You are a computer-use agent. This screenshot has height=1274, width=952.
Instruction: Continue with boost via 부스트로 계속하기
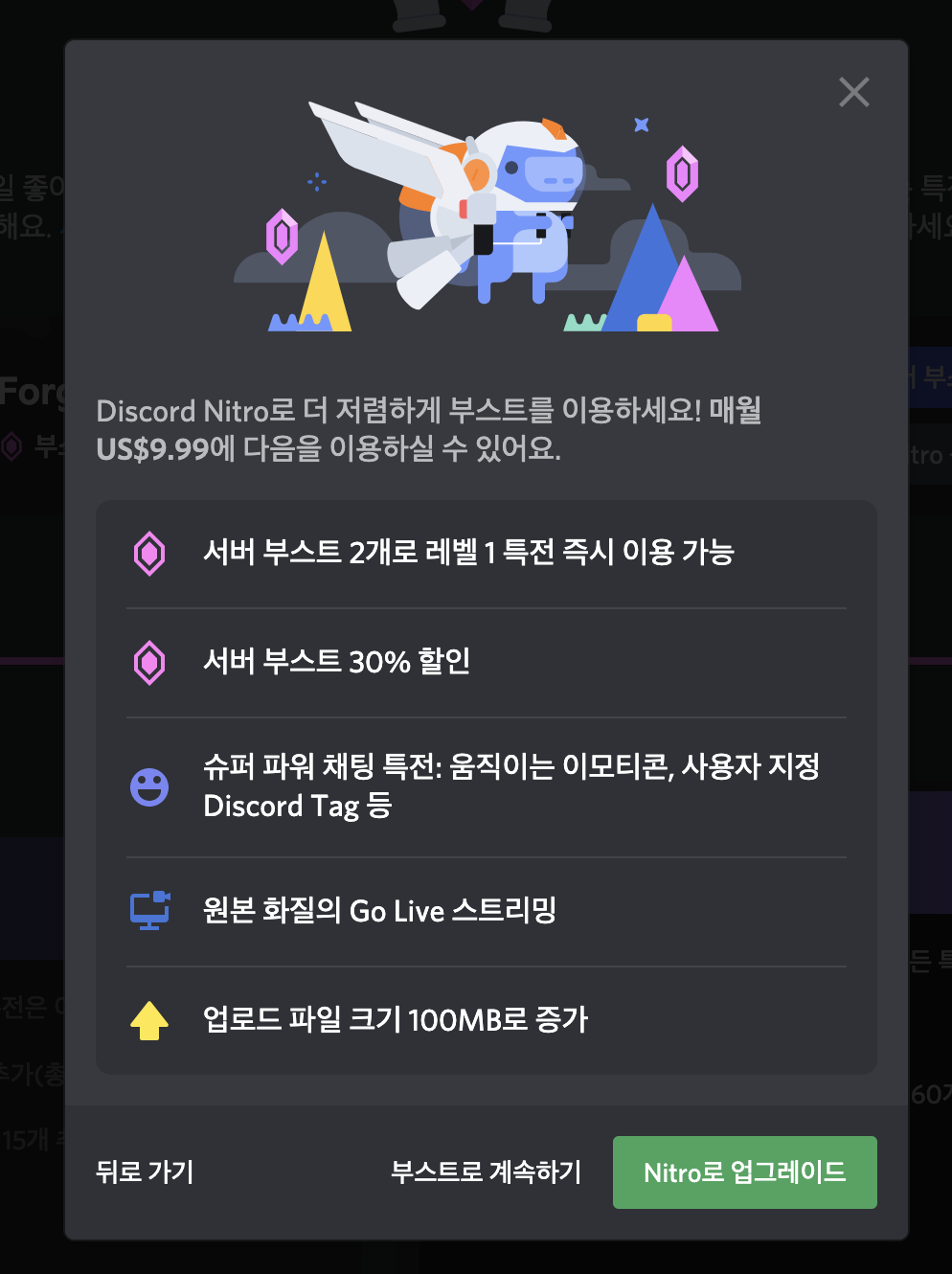[x=486, y=1172]
